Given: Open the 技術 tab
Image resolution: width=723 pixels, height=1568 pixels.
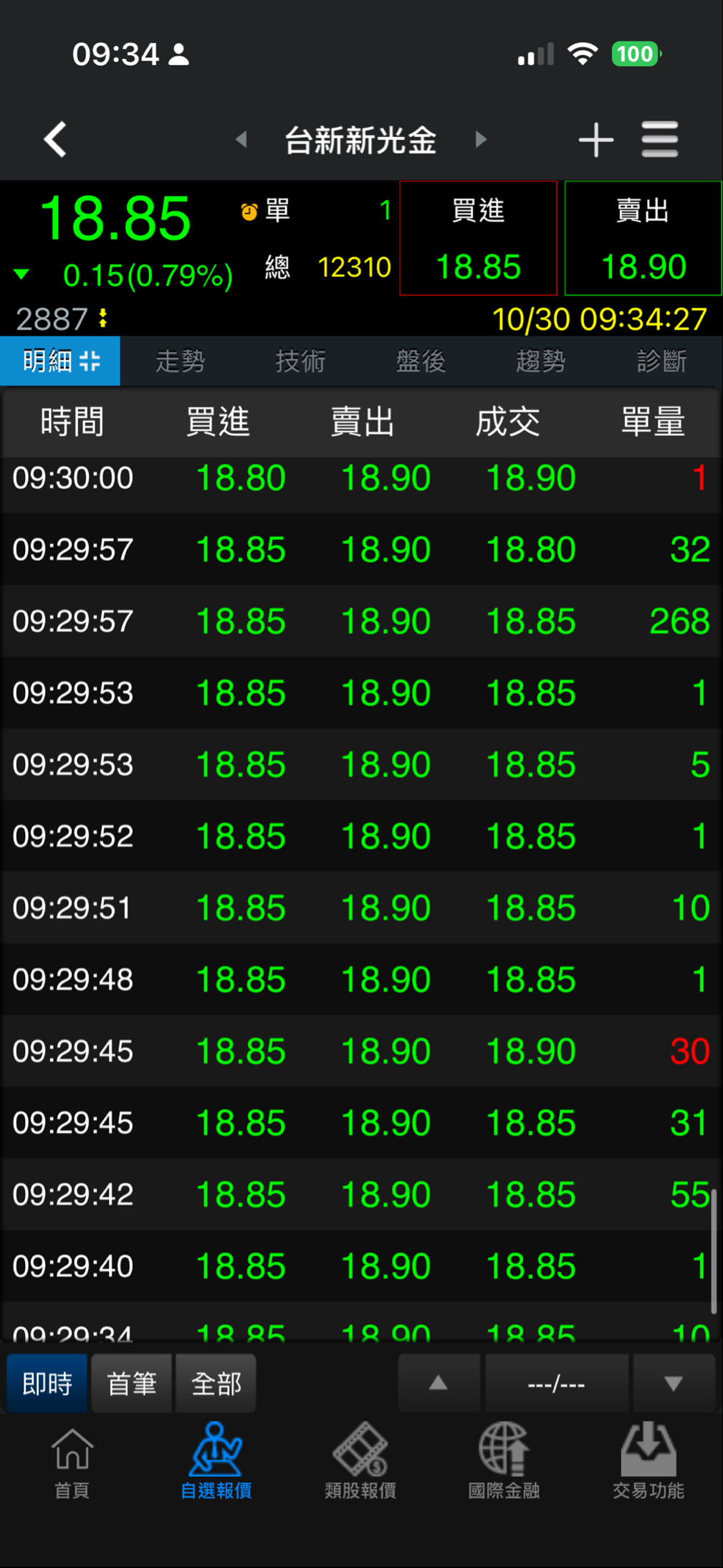Looking at the screenshot, I should [300, 361].
